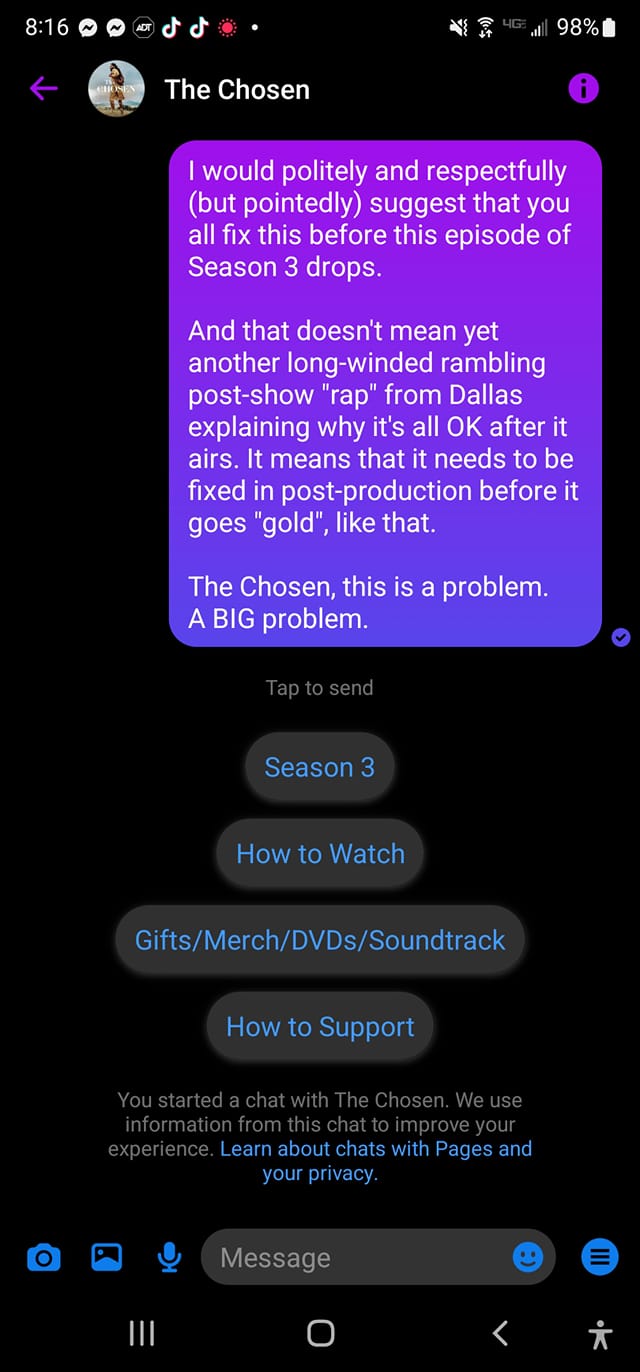
Task: Open The Chosen page profile picture
Action: pyautogui.click(x=118, y=89)
